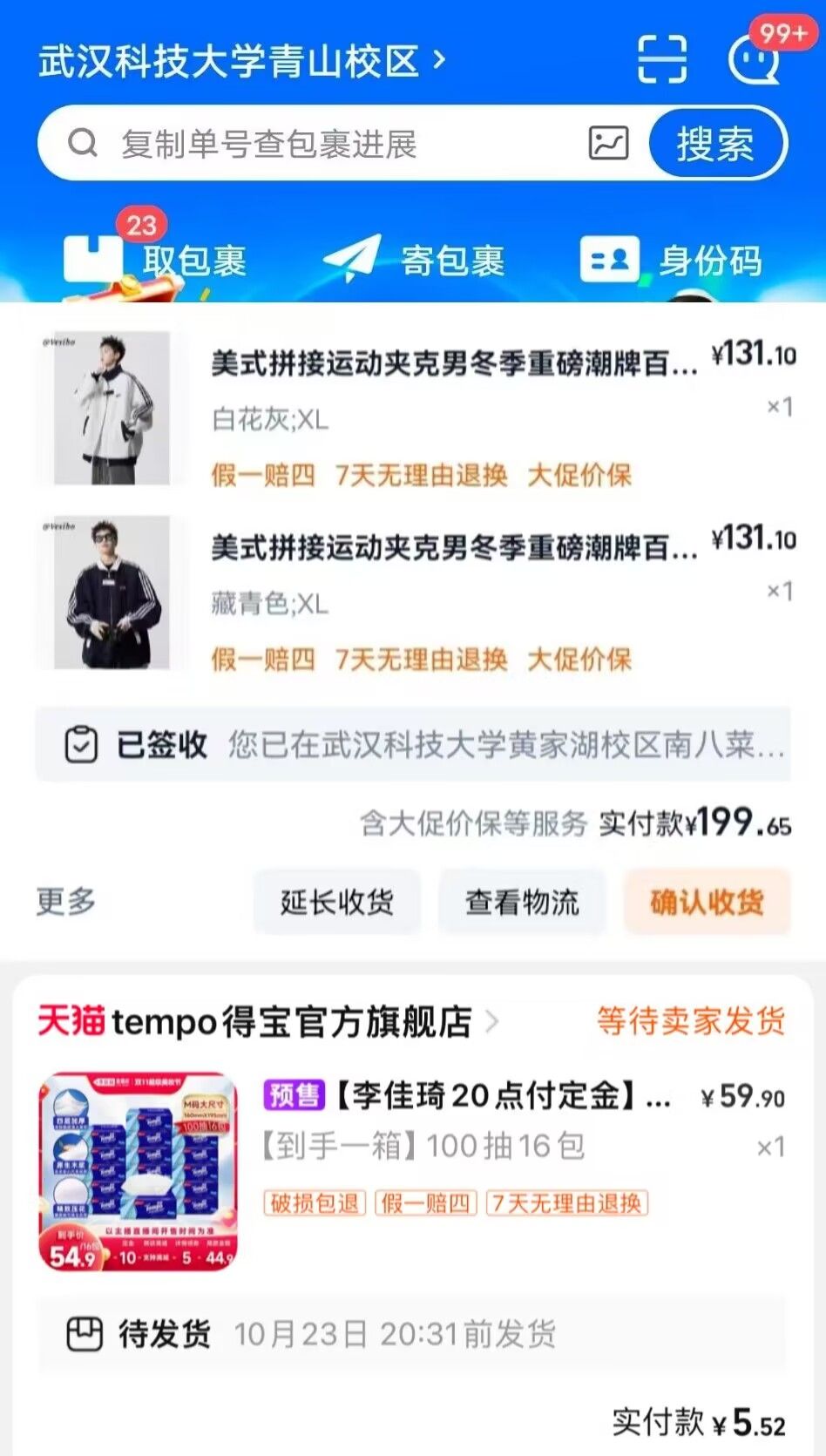
Task: Open 取包裹 pickup section
Action: 157,260
